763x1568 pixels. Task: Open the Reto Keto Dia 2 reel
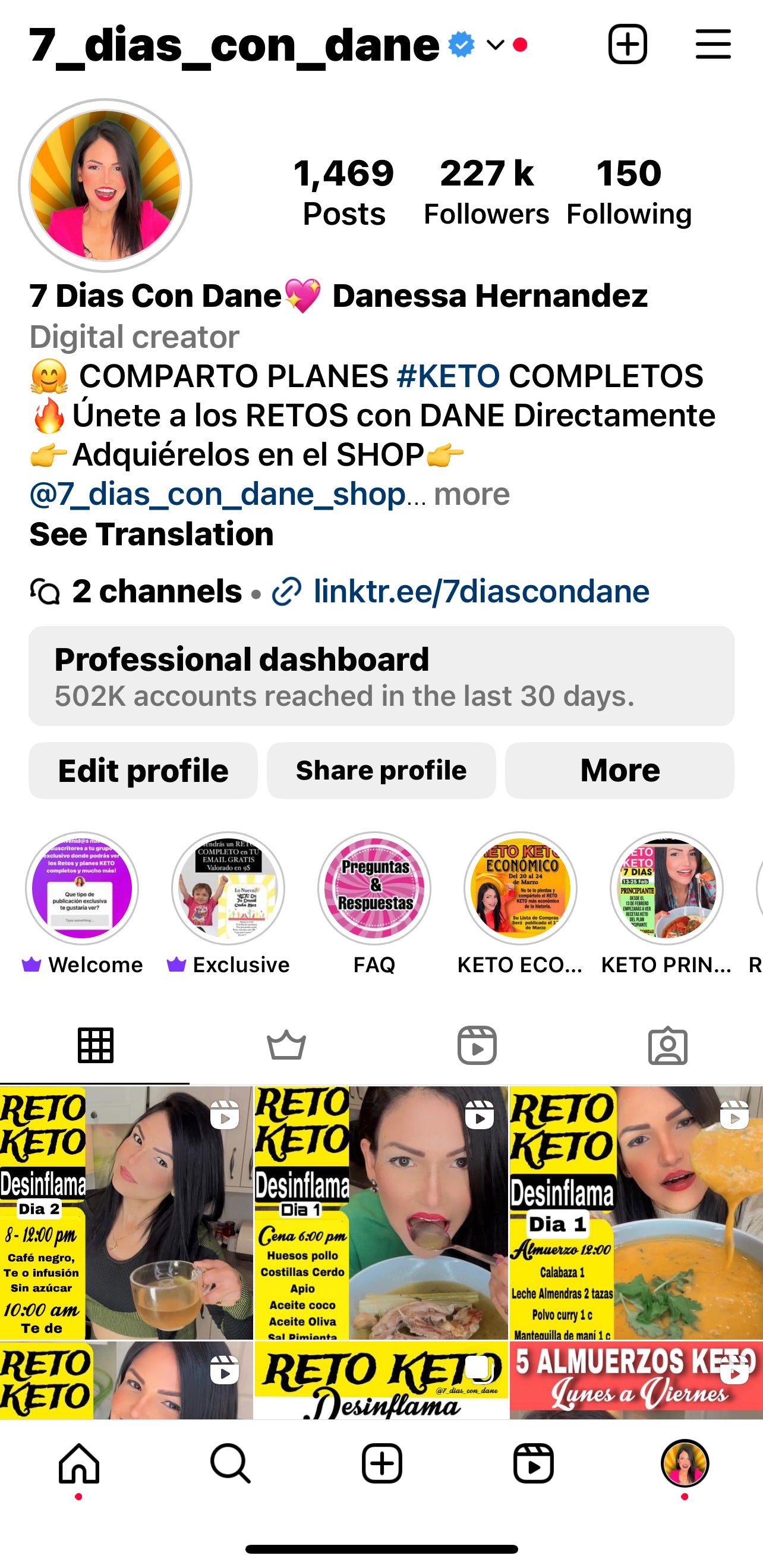pyautogui.click(x=126, y=1212)
